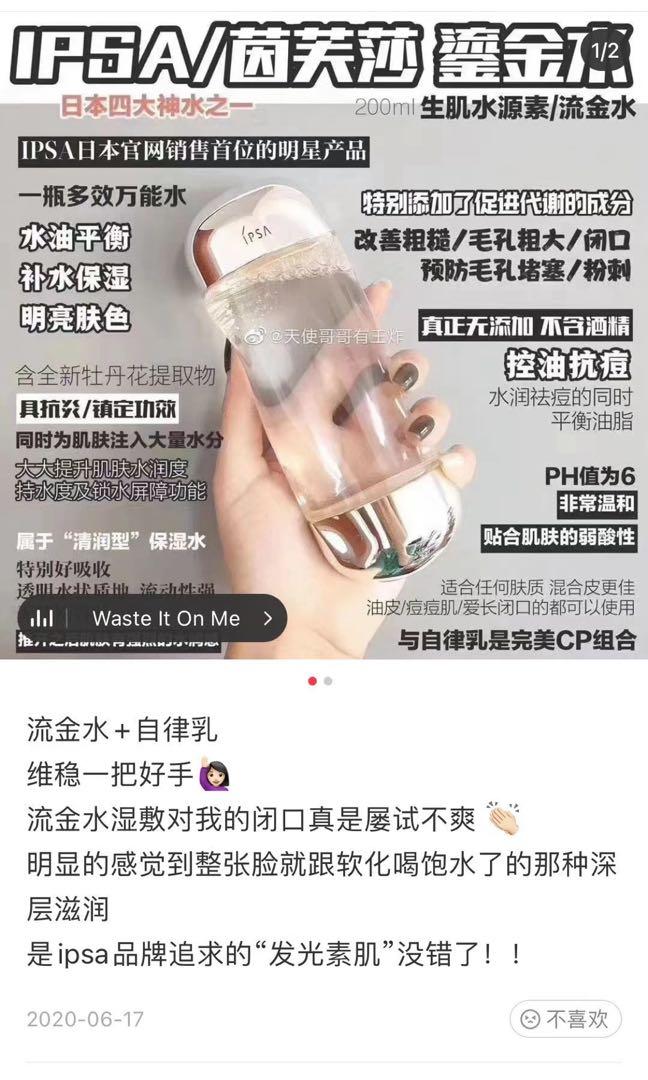The width and height of the screenshot is (648, 1080).
Task: Select the second page indicator dot
Action: [x=329, y=681]
